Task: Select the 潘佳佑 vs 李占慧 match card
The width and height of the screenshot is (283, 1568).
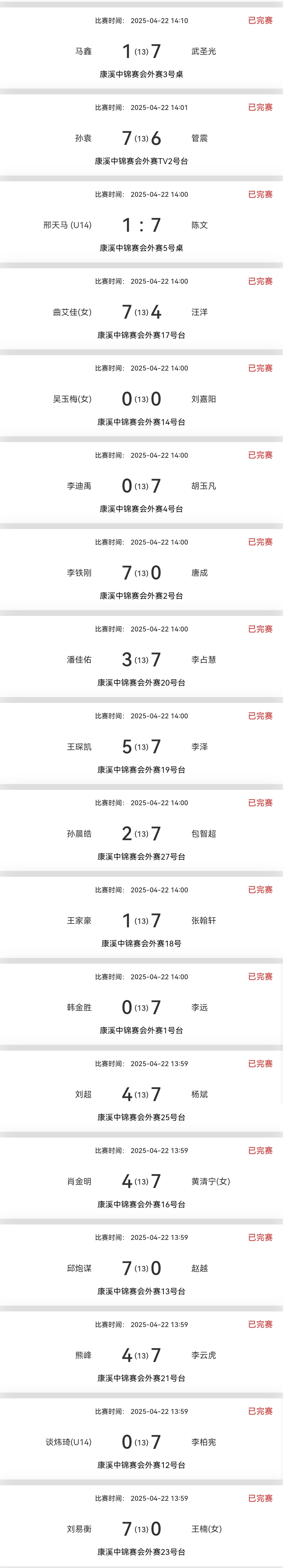Action: [x=141, y=660]
